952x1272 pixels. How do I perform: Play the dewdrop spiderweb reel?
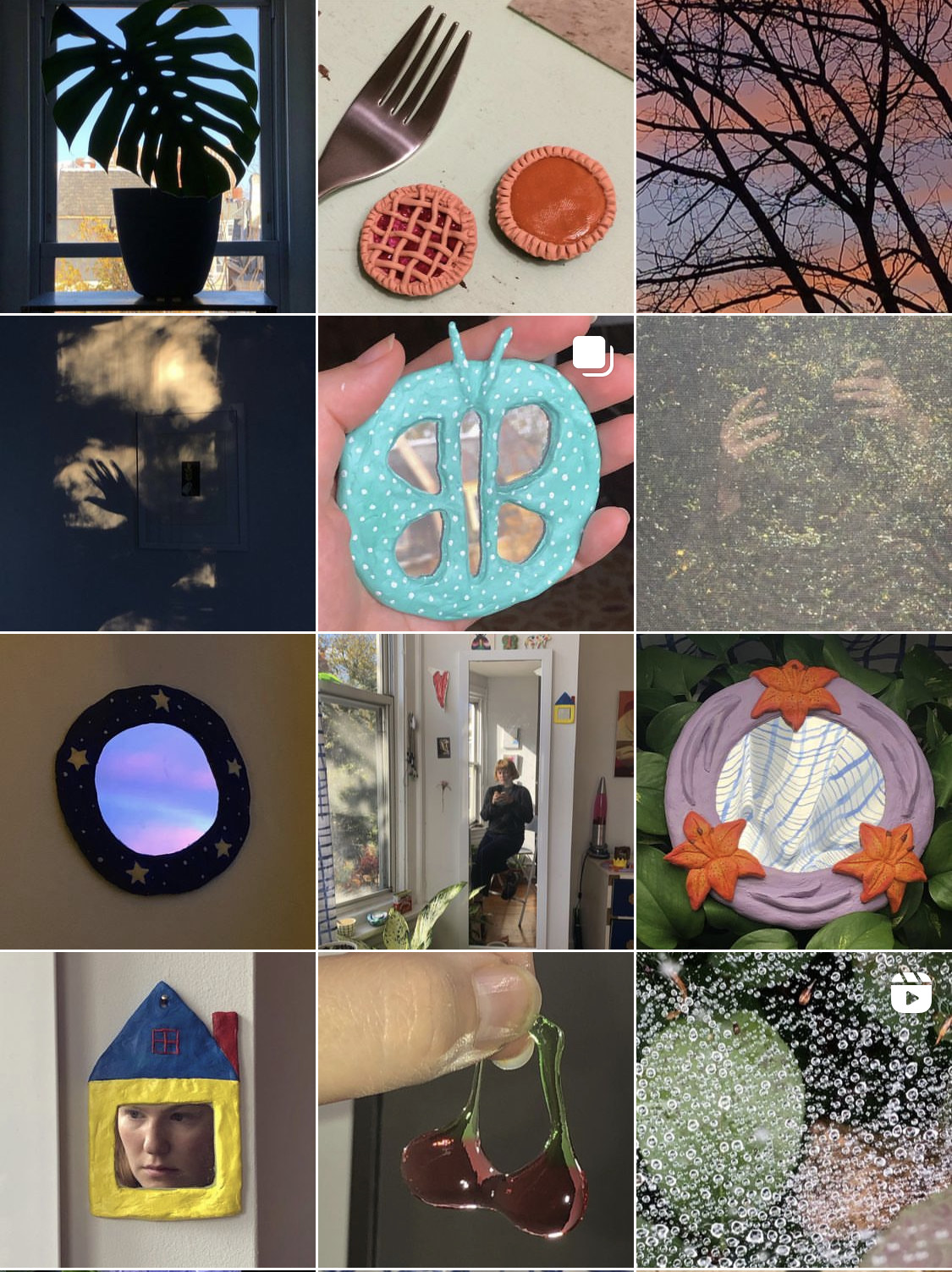(x=794, y=1109)
